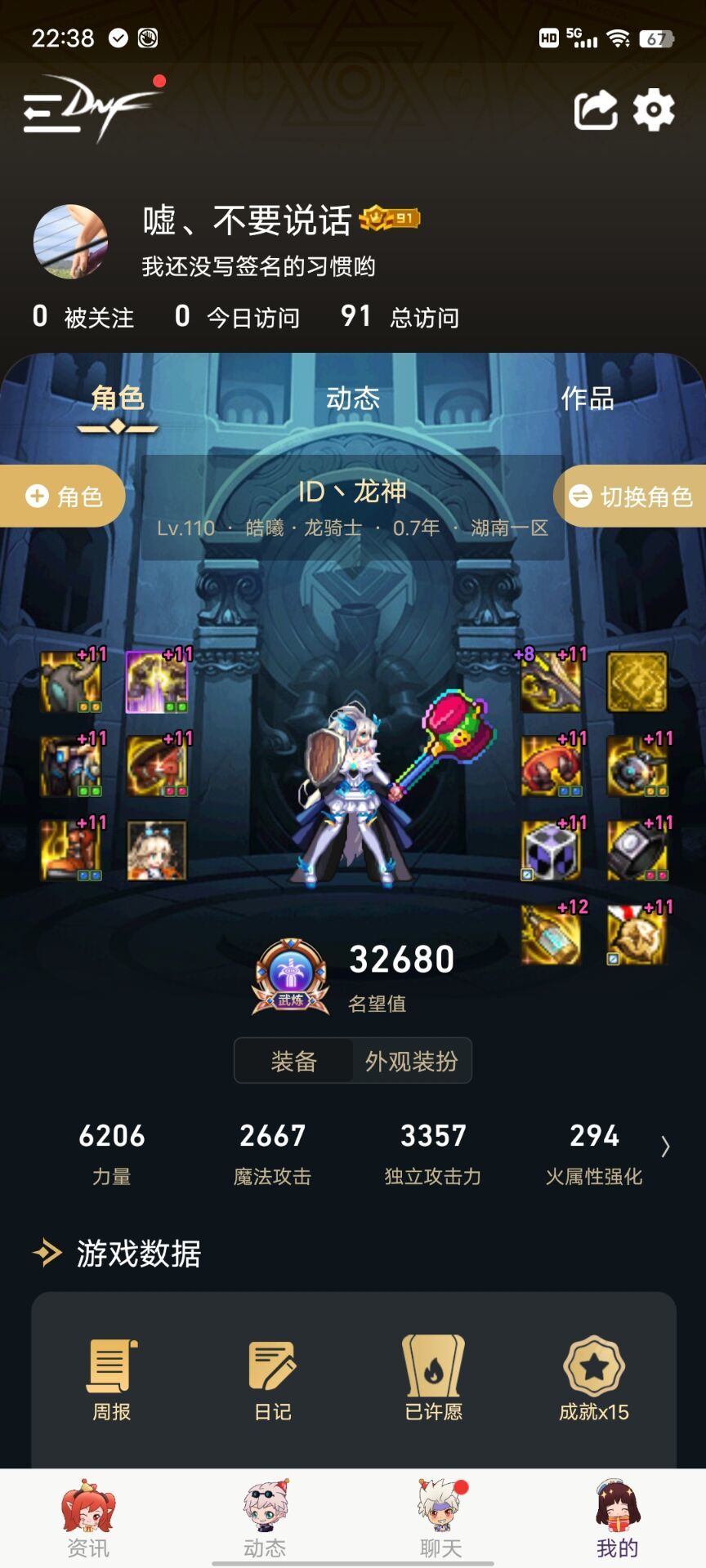The height and width of the screenshot is (1568, 706).
Task: Share this profile page
Action: click(x=595, y=110)
